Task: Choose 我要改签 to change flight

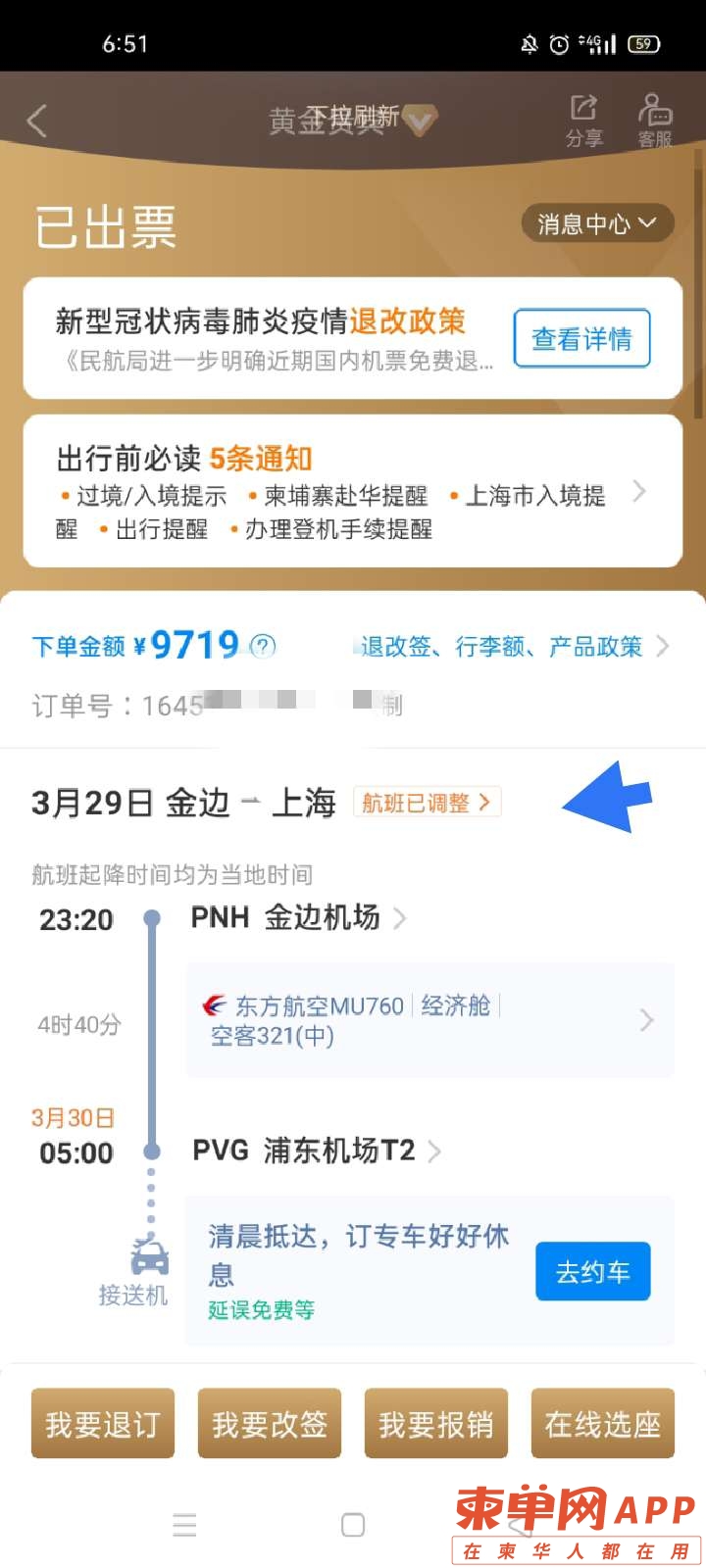Action: (x=270, y=1424)
